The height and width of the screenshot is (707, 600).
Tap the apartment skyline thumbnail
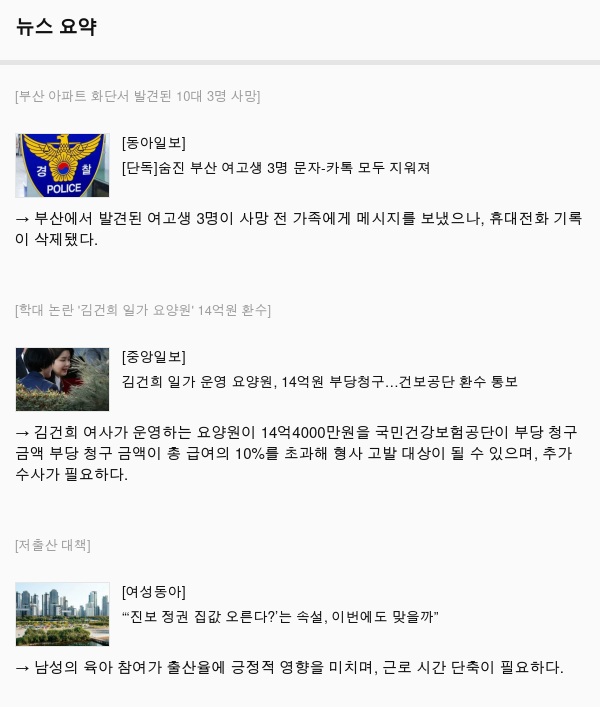(62, 614)
